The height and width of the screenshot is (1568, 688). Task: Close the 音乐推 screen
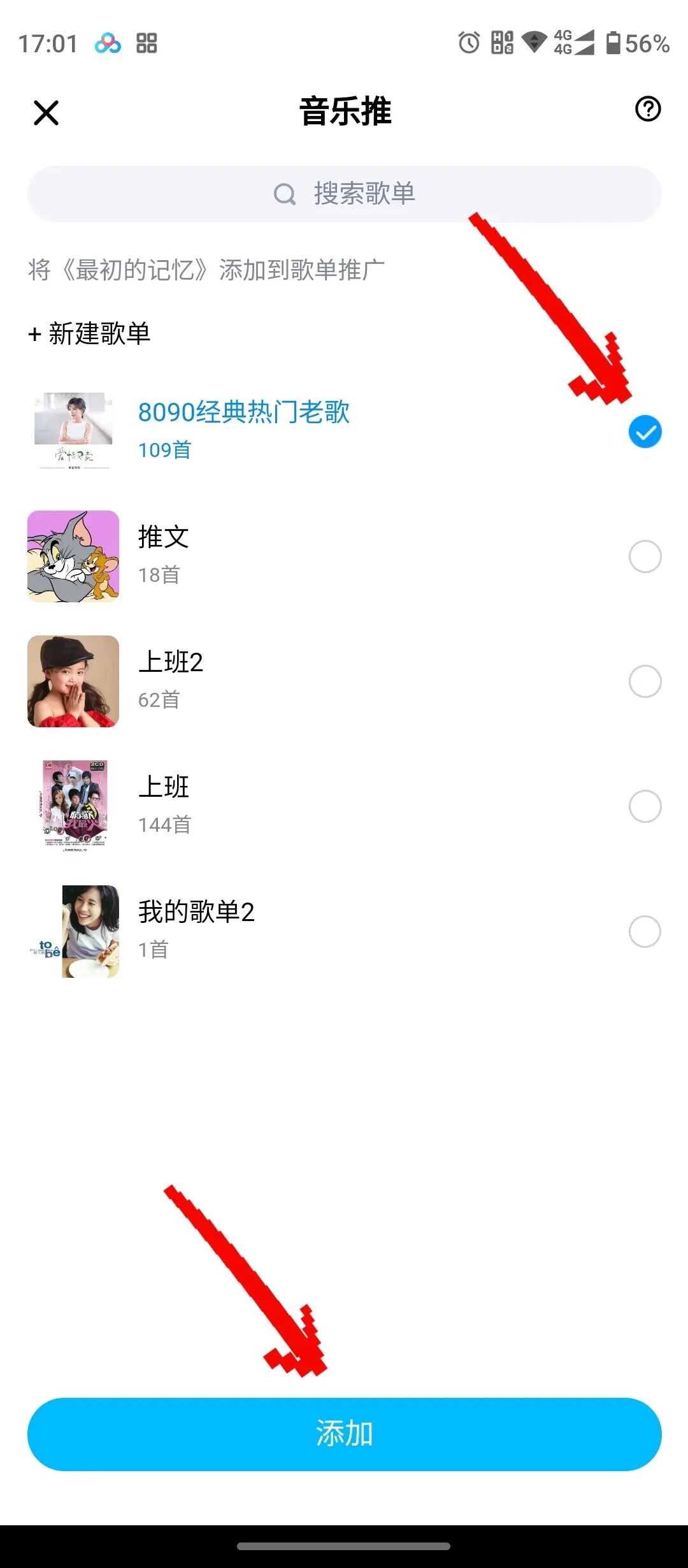pos(46,113)
